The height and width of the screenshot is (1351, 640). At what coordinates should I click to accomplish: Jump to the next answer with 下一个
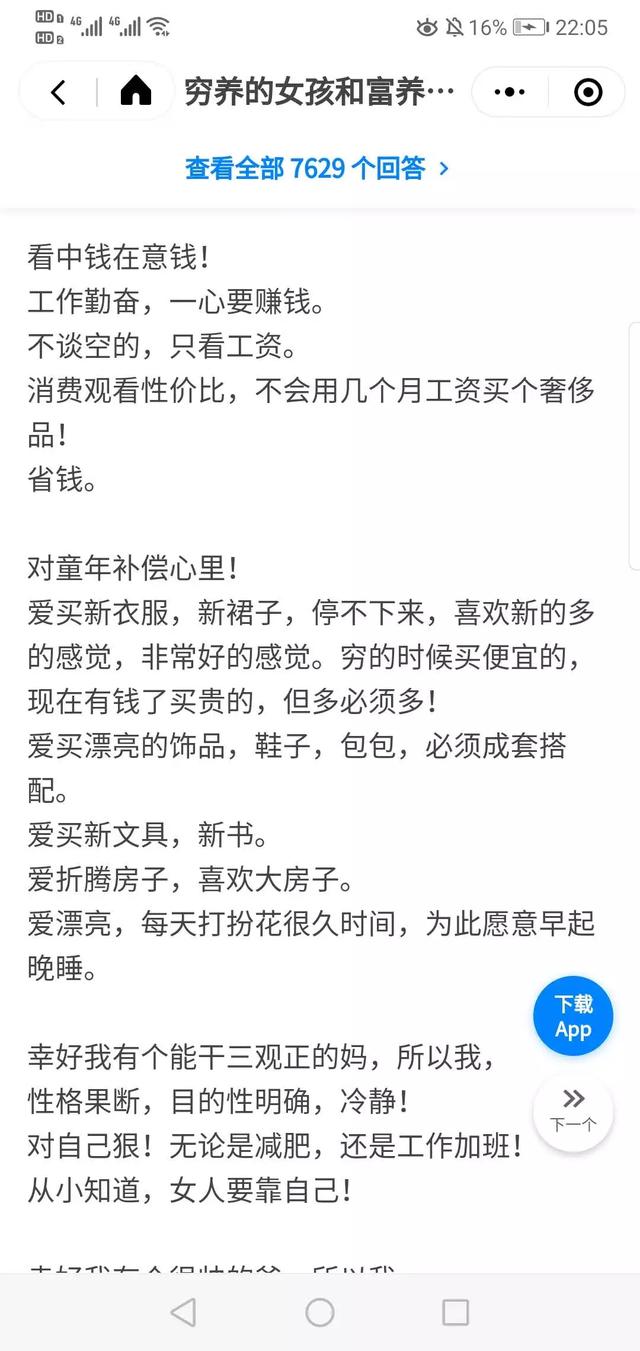pyautogui.click(x=573, y=1111)
